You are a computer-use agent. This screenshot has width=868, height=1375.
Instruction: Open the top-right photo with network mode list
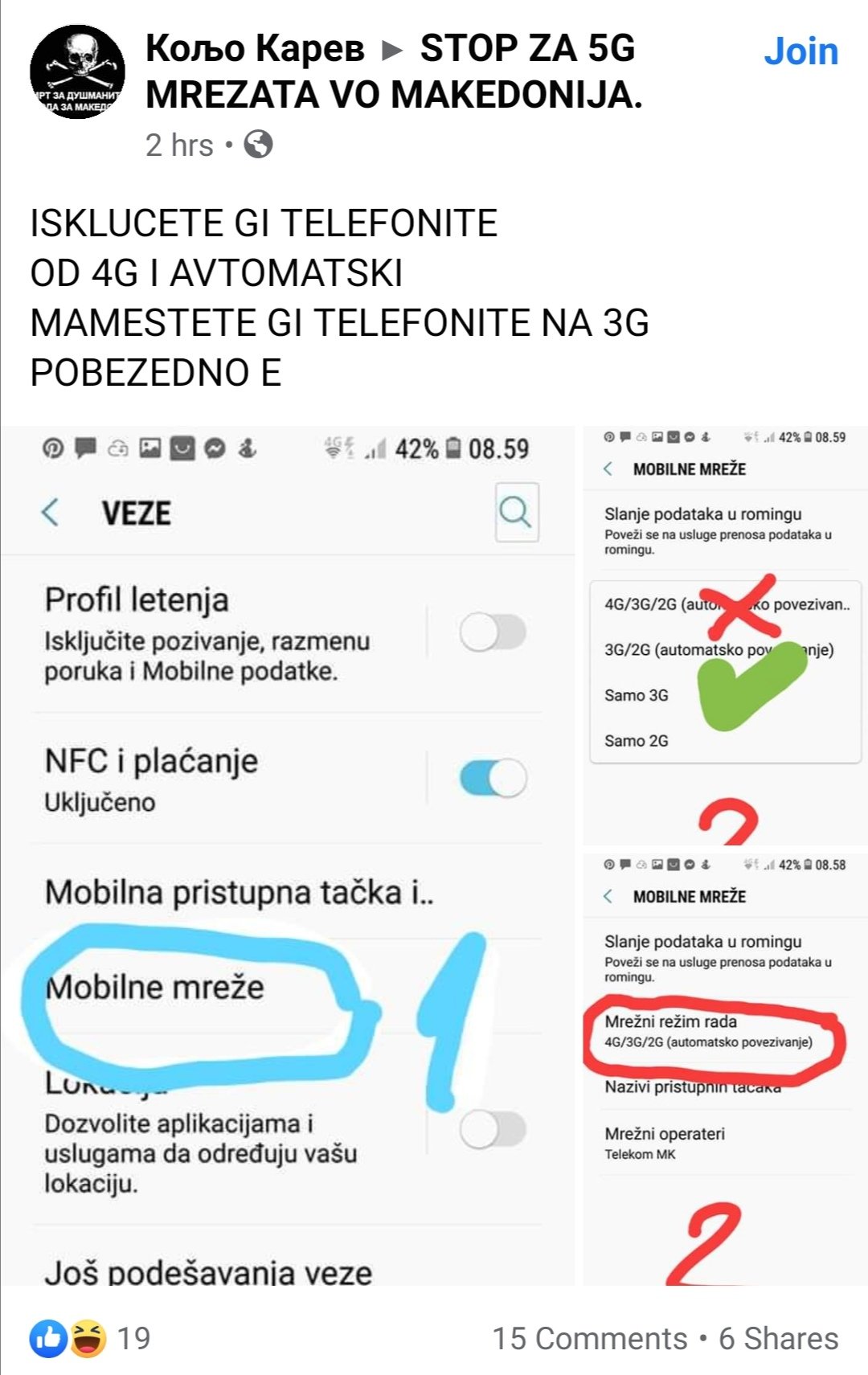click(x=725, y=635)
